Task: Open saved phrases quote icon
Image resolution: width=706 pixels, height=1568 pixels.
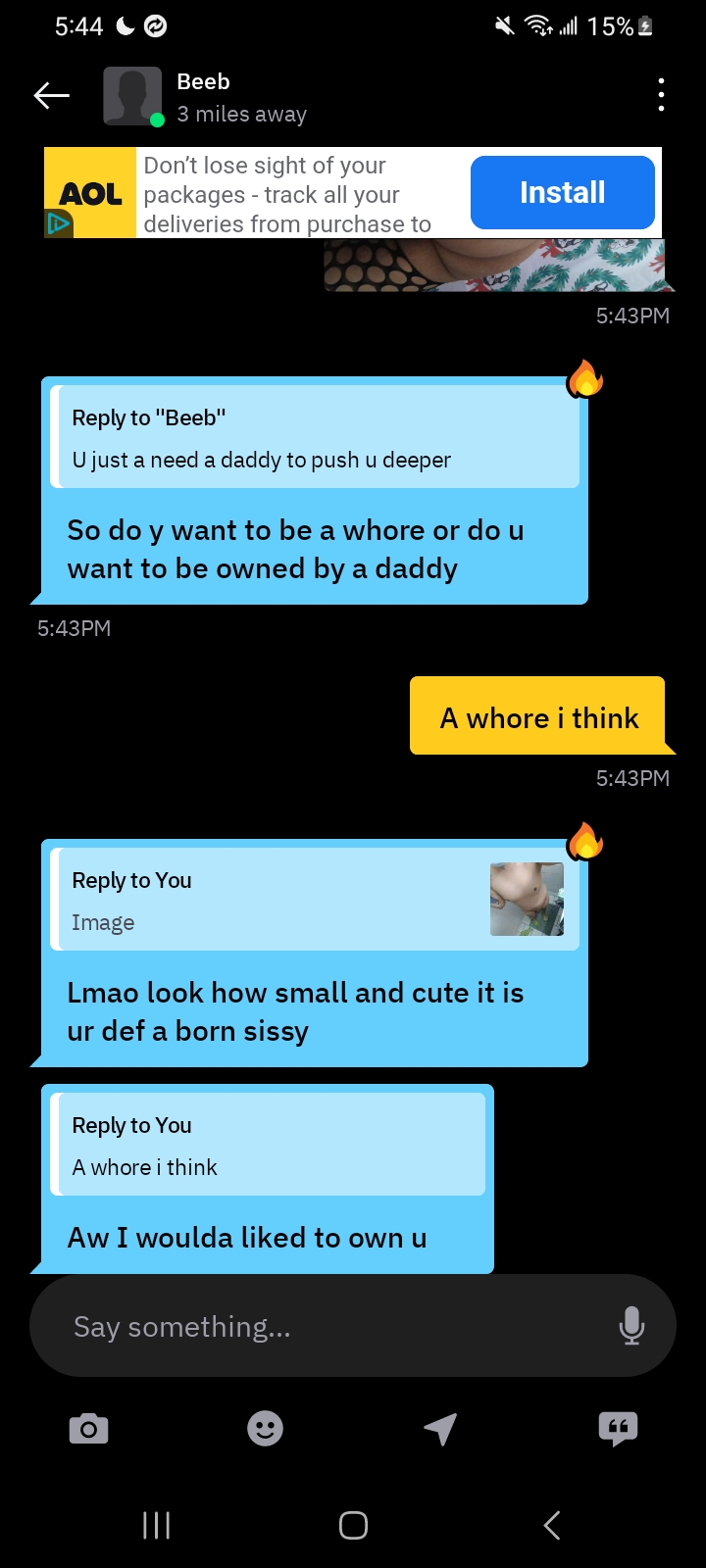Action: [618, 1429]
